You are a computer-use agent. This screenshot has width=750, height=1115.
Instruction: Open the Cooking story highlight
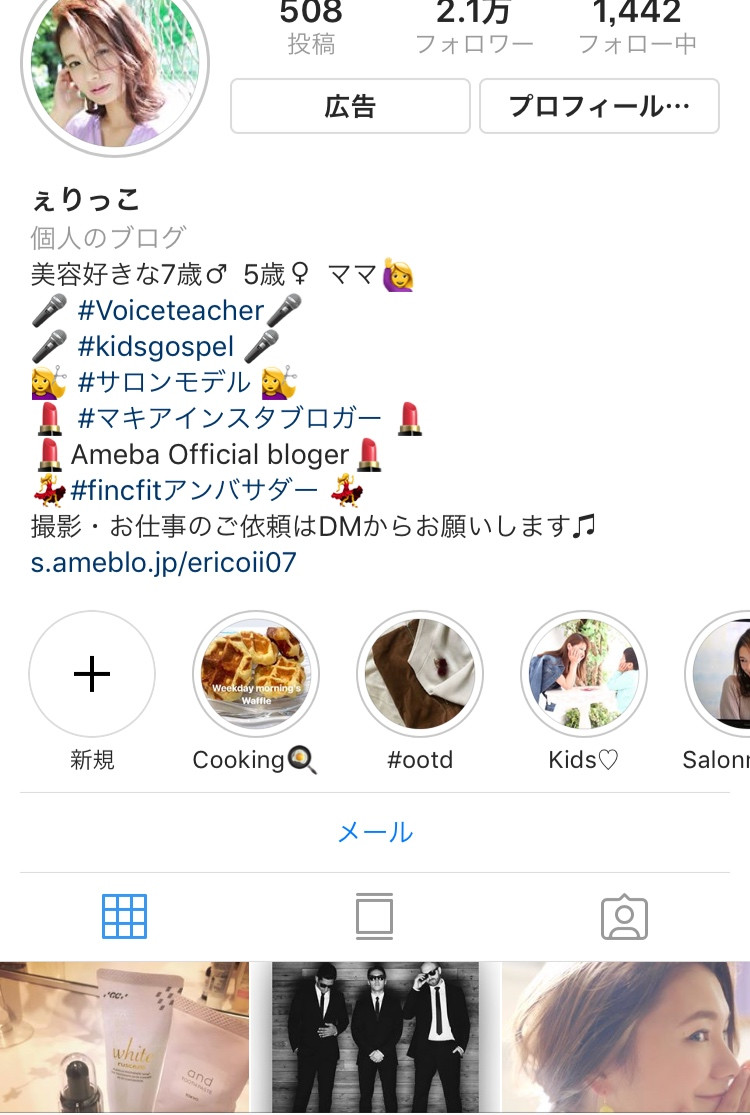256,675
